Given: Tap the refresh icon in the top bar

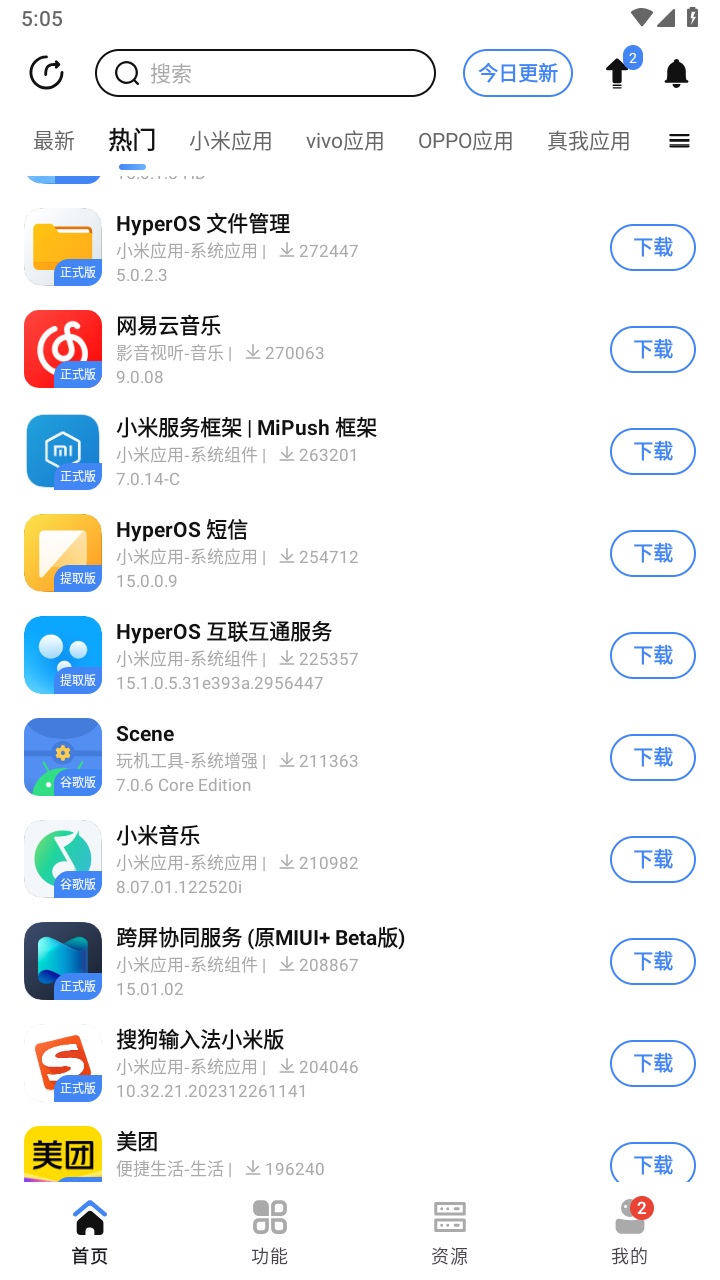Looking at the screenshot, I should coord(47,73).
